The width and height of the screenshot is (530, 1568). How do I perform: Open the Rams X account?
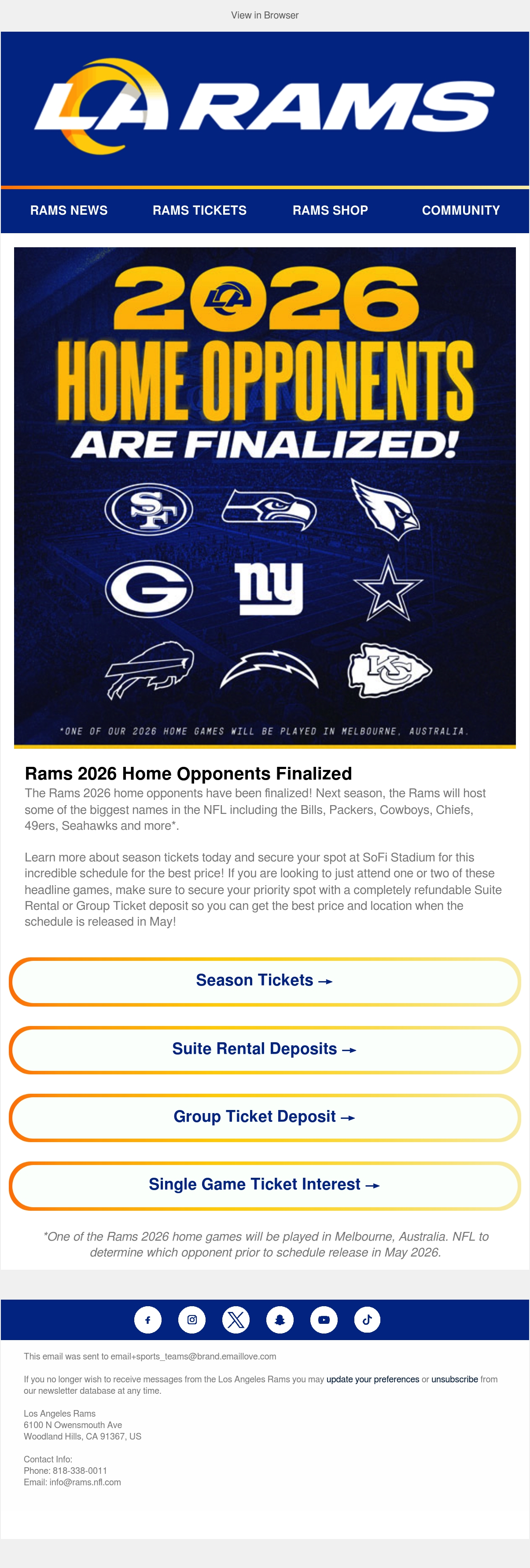pyautogui.click(x=236, y=1320)
